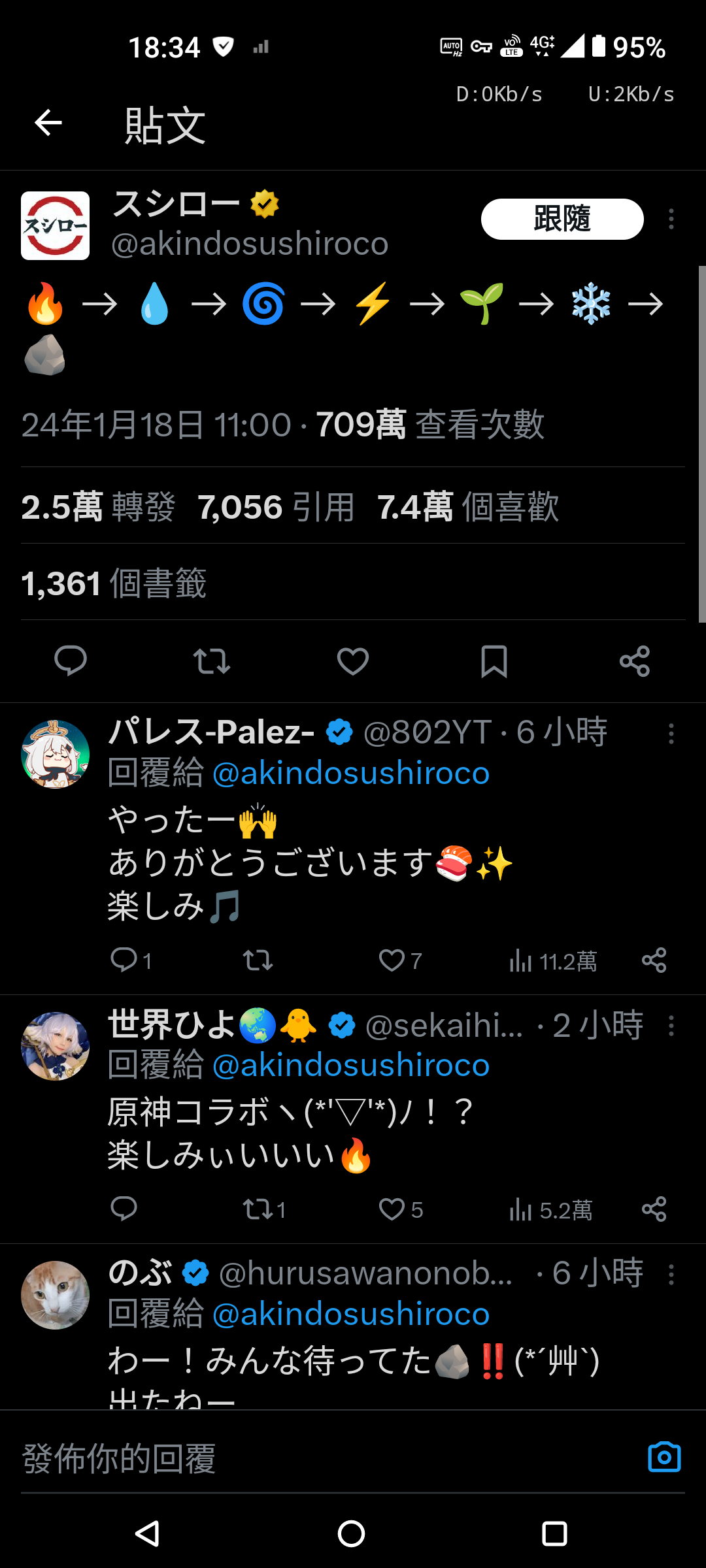The image size is (706, 1568).
Task: Like パレス-Palez-'s reply
Action: point(392,960)
